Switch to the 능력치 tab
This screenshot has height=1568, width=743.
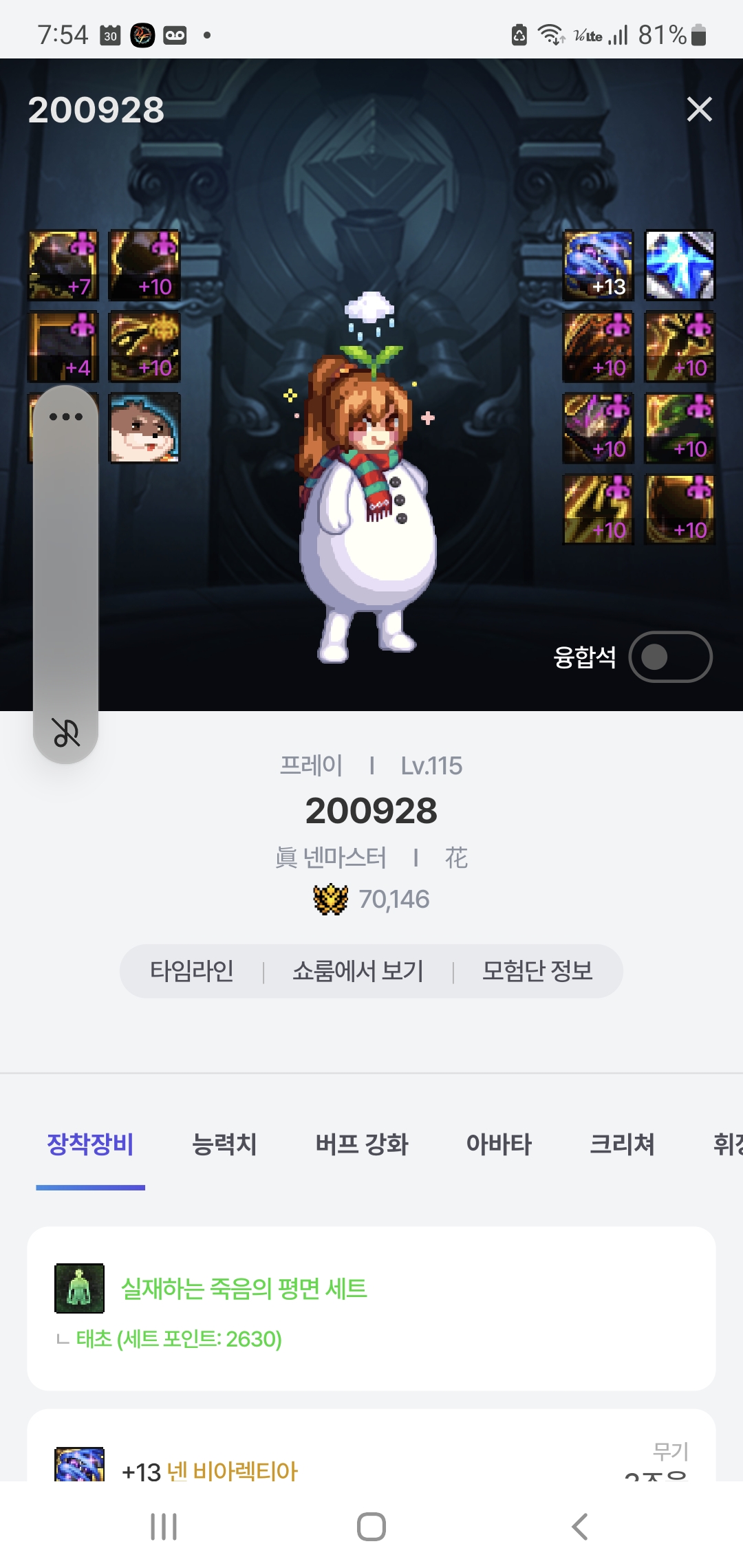[224, 1144]
